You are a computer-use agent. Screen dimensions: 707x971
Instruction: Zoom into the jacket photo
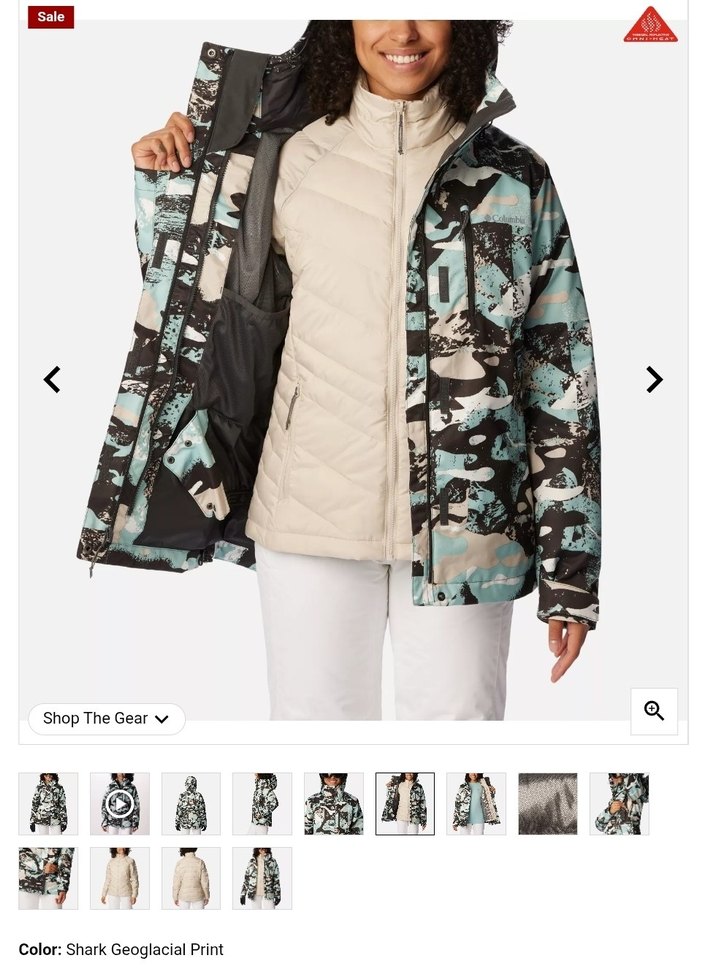(654, 711)
